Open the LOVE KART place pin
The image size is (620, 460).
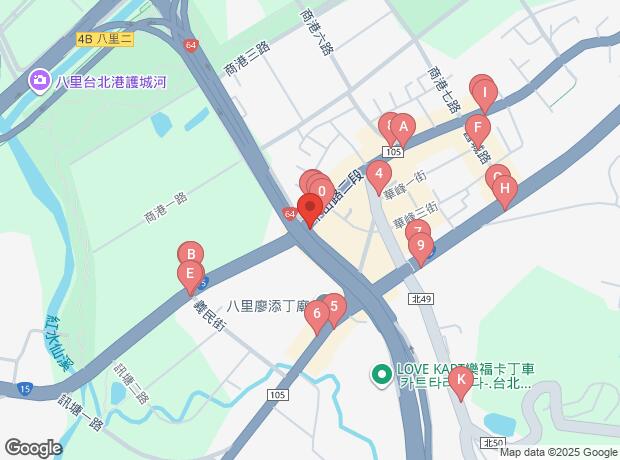tap(381, 375)
